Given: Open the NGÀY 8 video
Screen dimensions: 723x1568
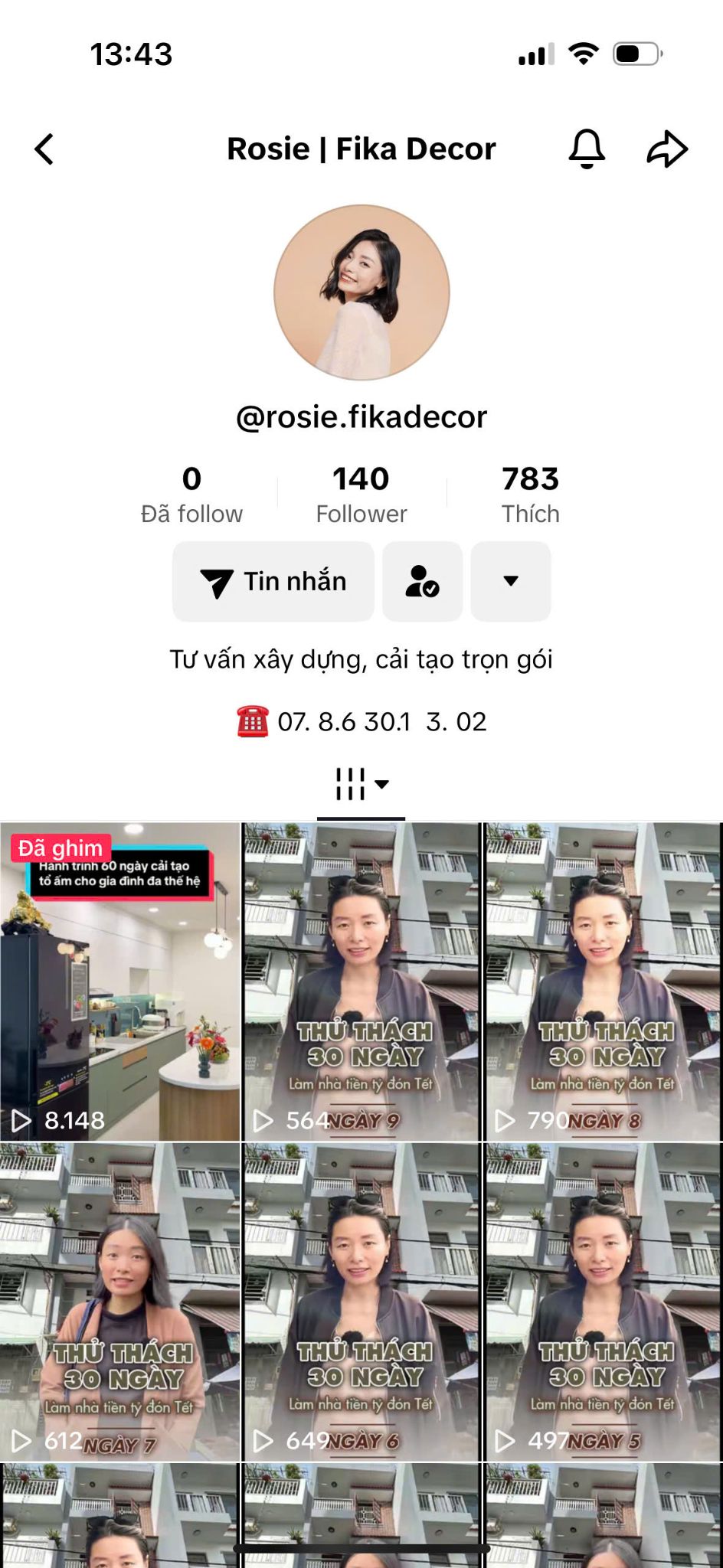Looking at the screenshot, I should point(604,982).
